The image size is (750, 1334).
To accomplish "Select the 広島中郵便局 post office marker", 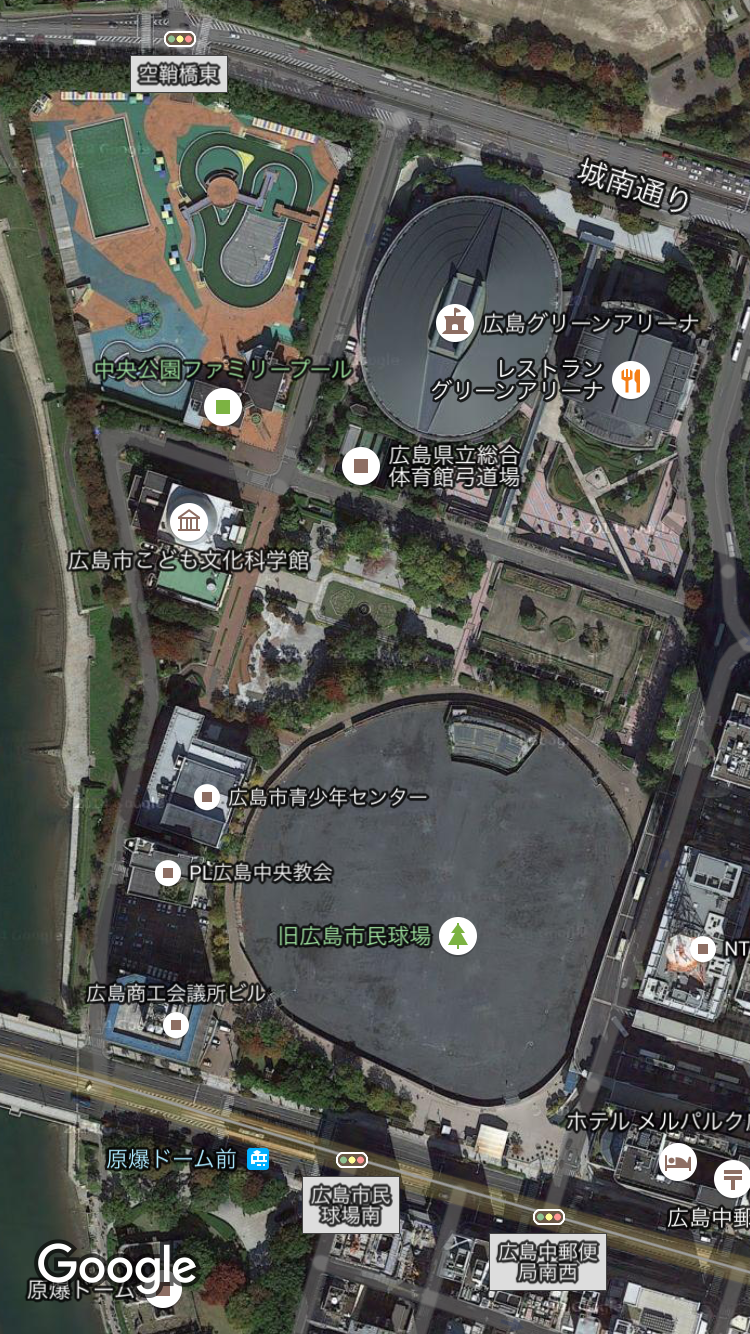I will tap(735, 1179).
